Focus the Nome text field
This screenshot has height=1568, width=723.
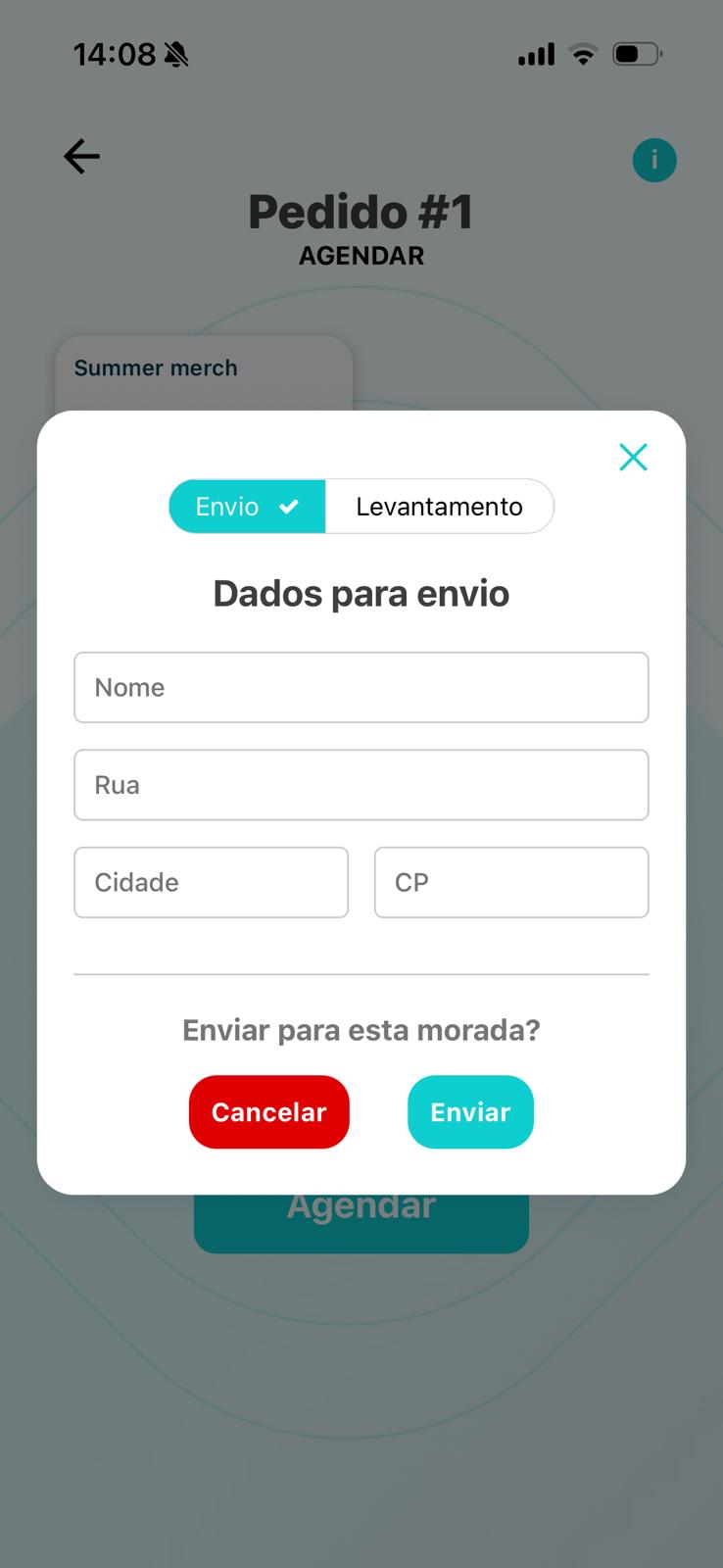click(x=361, y=687)
